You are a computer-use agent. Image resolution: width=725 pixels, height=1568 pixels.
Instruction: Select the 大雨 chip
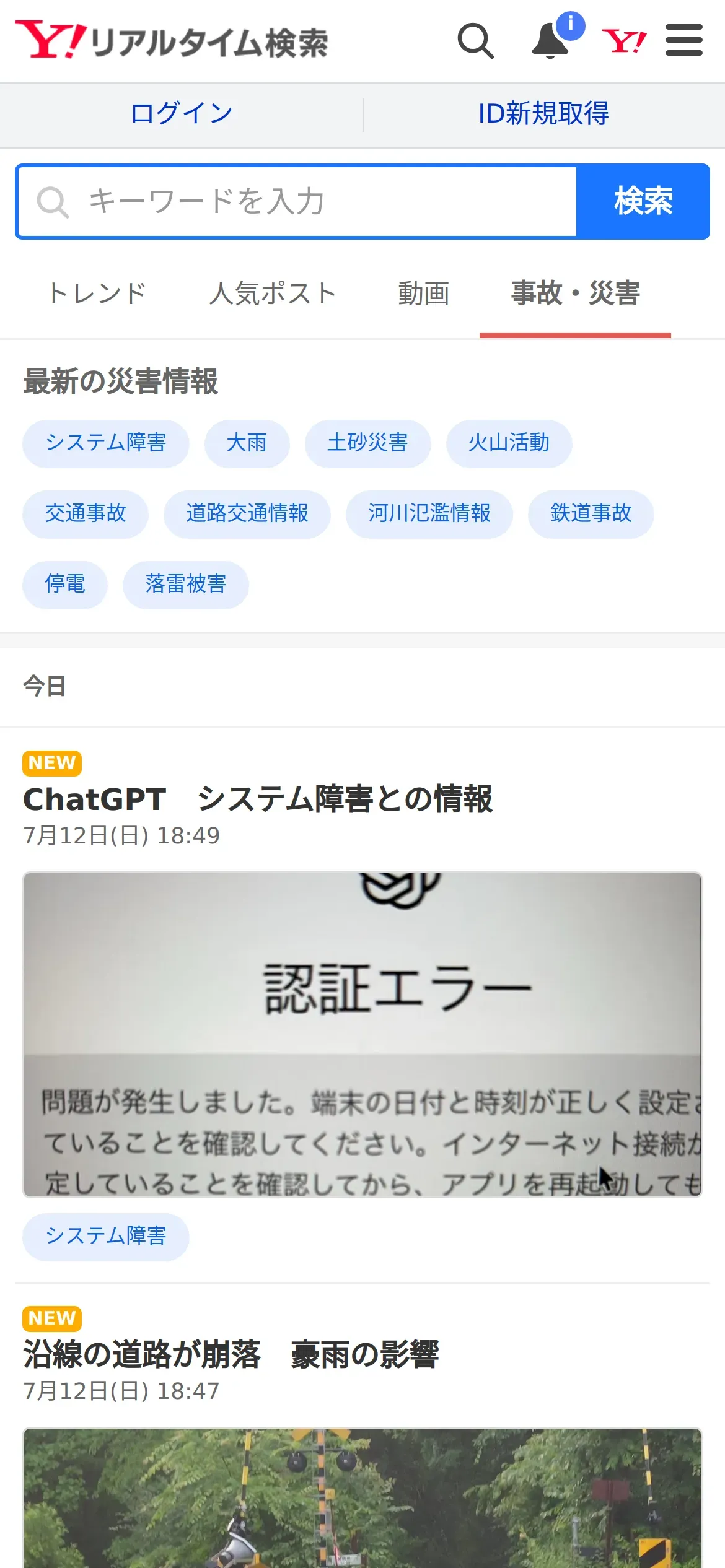[x=247, y=443]
